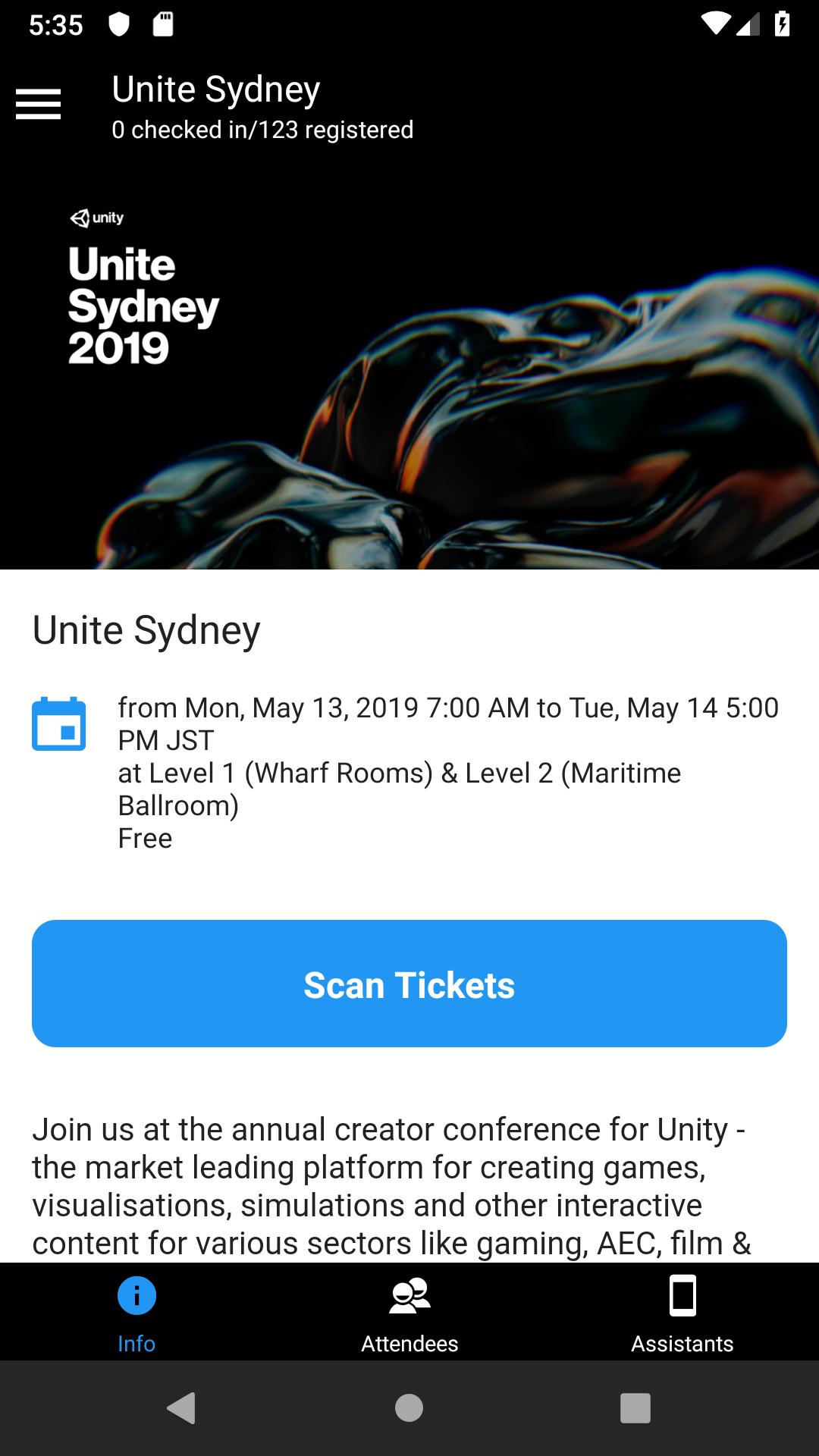819x1456 pixels.
Task: Tap the SIM card status icon
Action: [x=162, y=23]
